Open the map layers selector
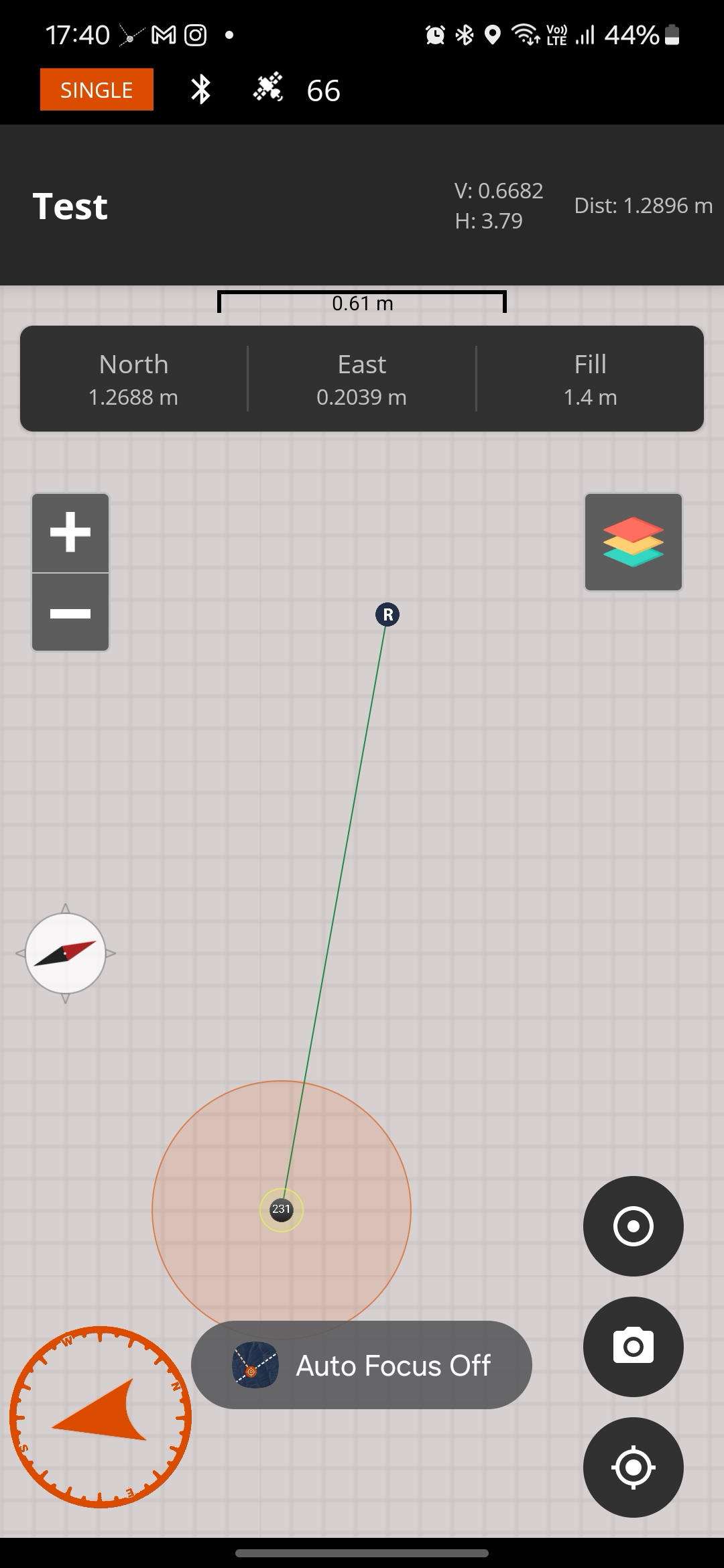Image resolution: width=724 pixels, height=1568 pixels. (x=633, y=542)
